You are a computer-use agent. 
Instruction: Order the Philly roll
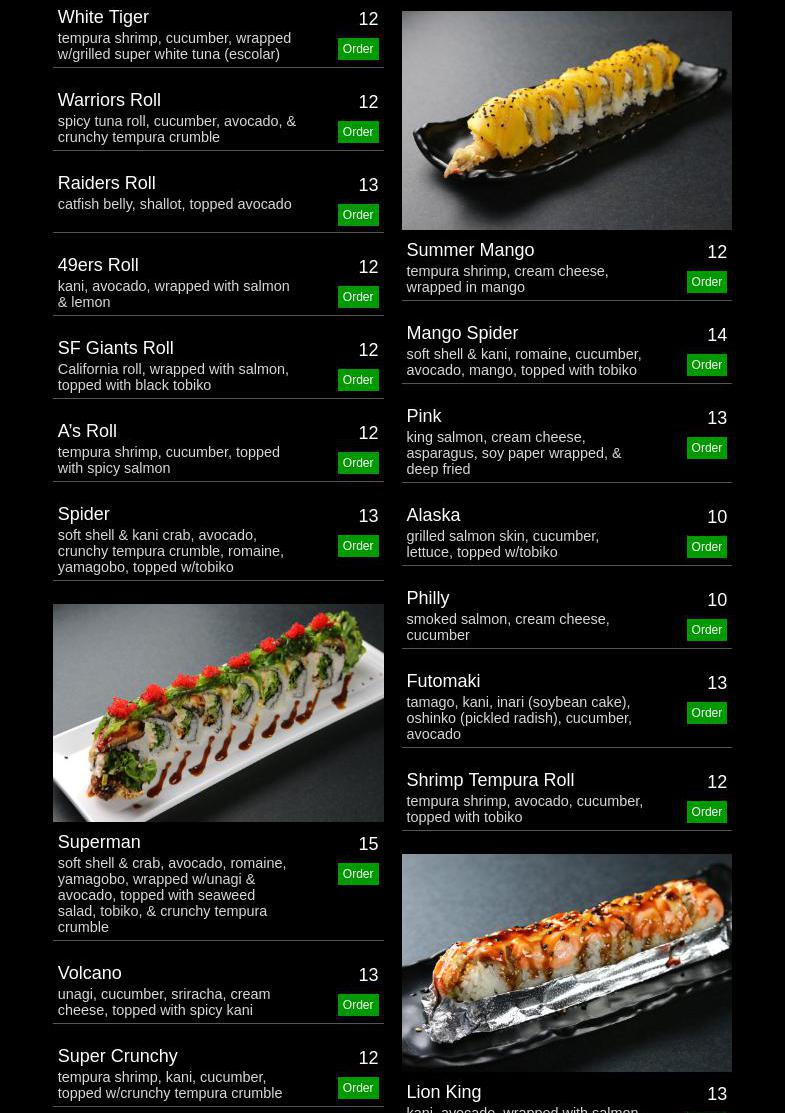pos(706,630)
